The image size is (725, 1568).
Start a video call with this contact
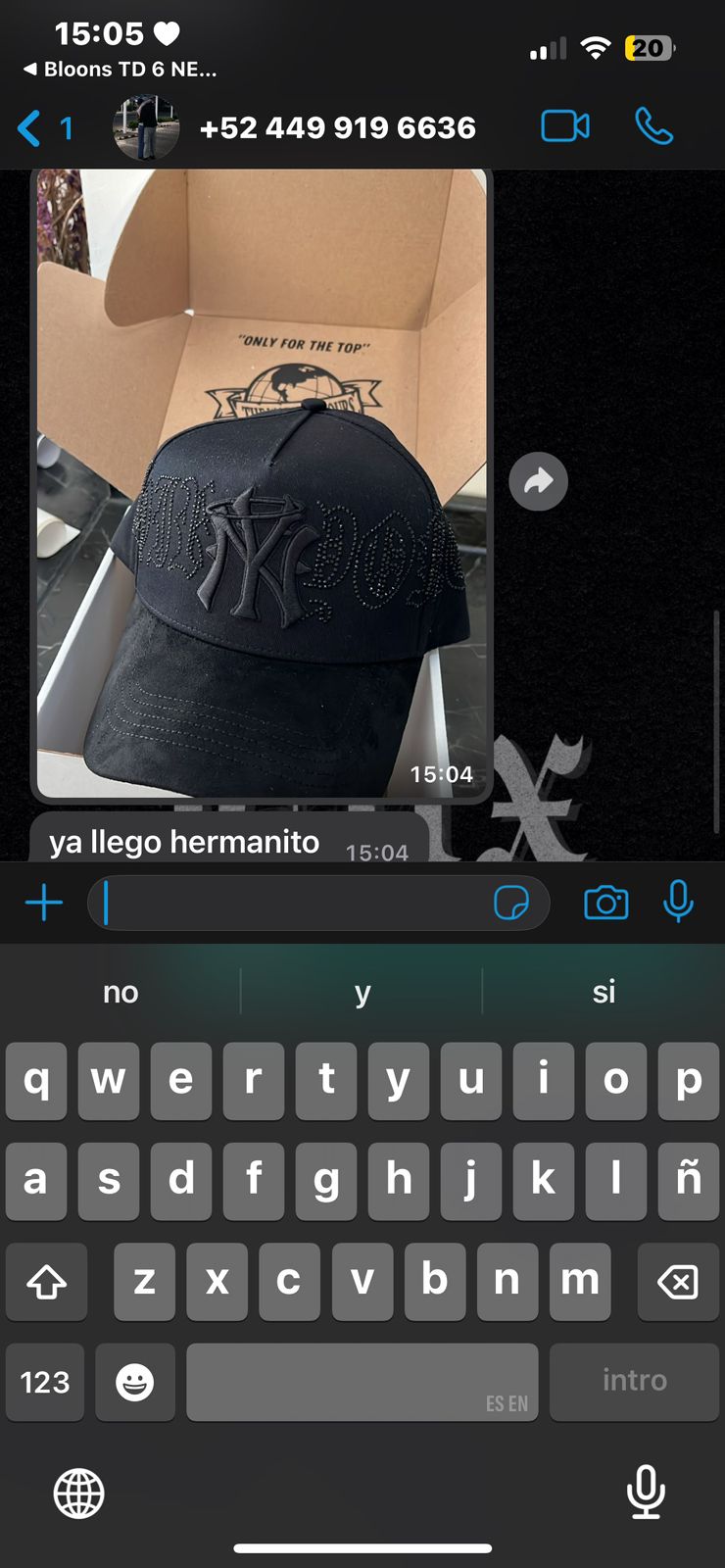(x=565, y=126)
